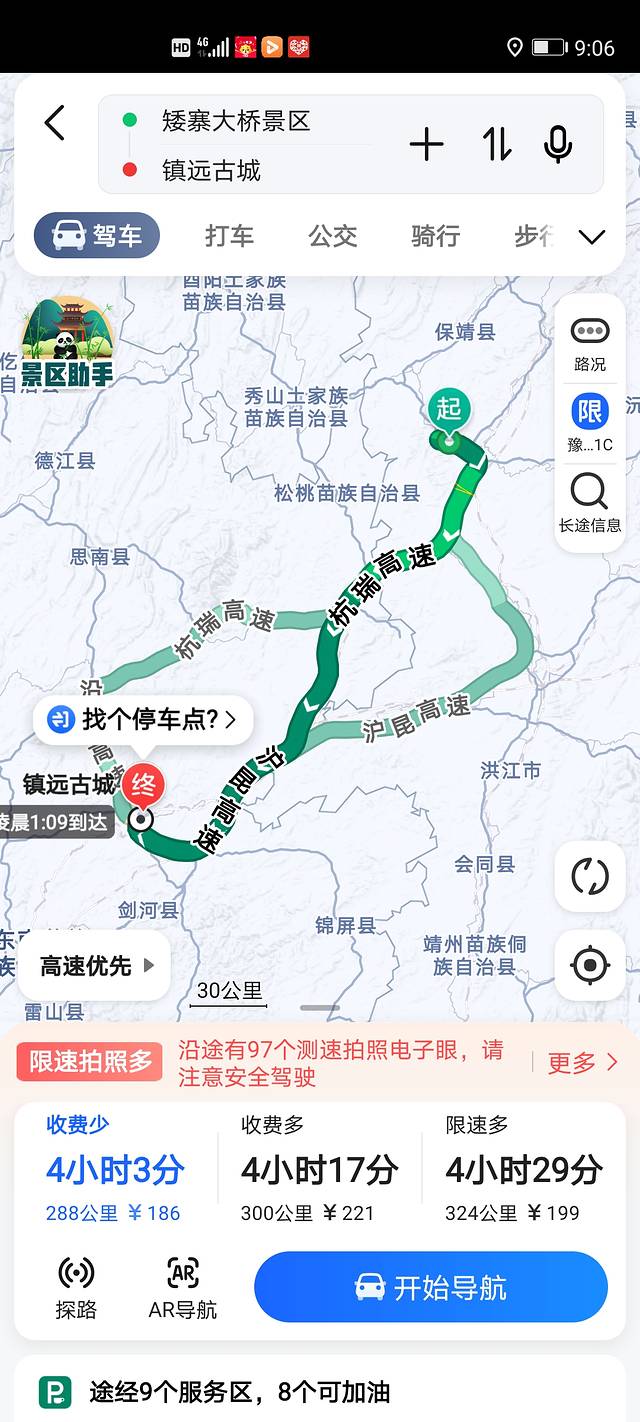Screen dimensions: 640x1422
Task: Start voice input with the microphone
Action: point(558,145)
